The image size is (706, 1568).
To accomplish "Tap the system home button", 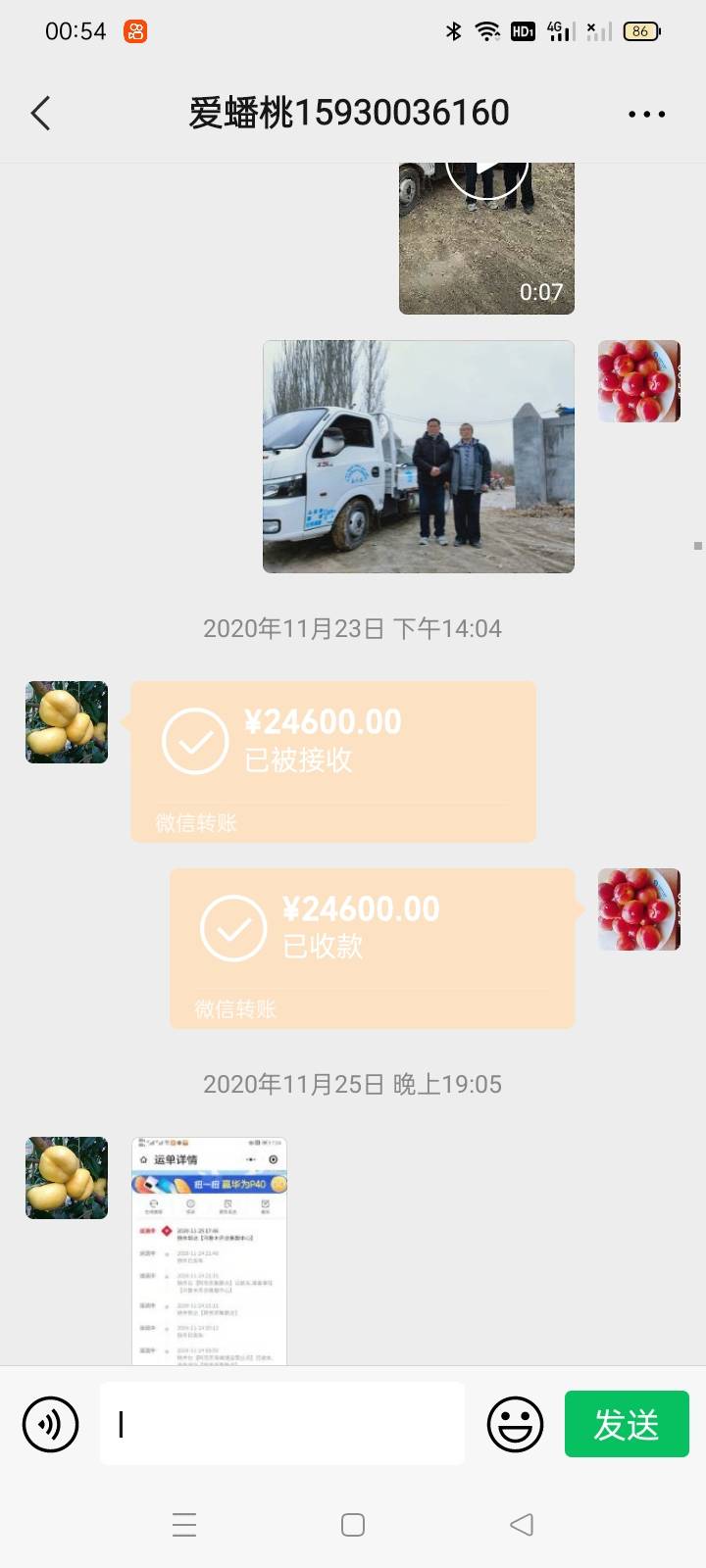I will click(x=353, y=1525).
